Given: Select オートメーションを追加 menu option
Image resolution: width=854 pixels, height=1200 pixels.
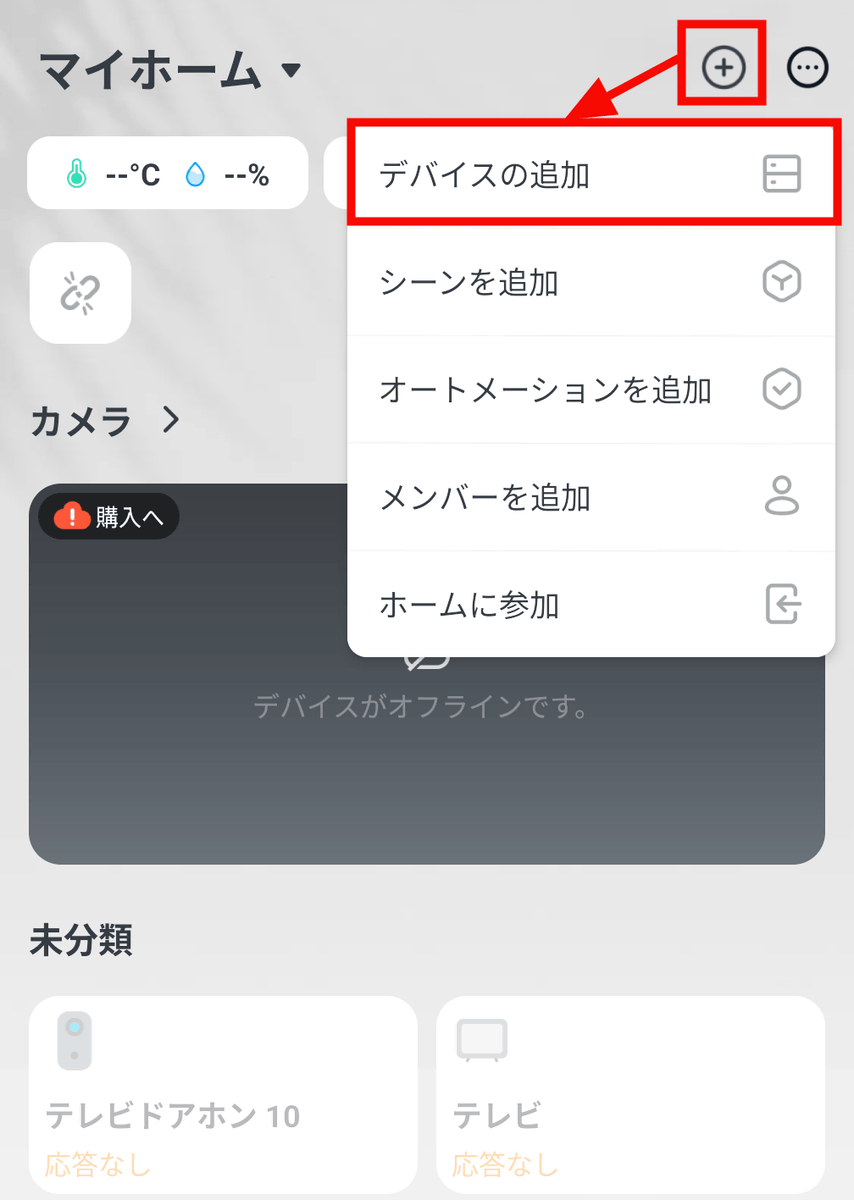Looking at the screenshot, I should 590,390.
